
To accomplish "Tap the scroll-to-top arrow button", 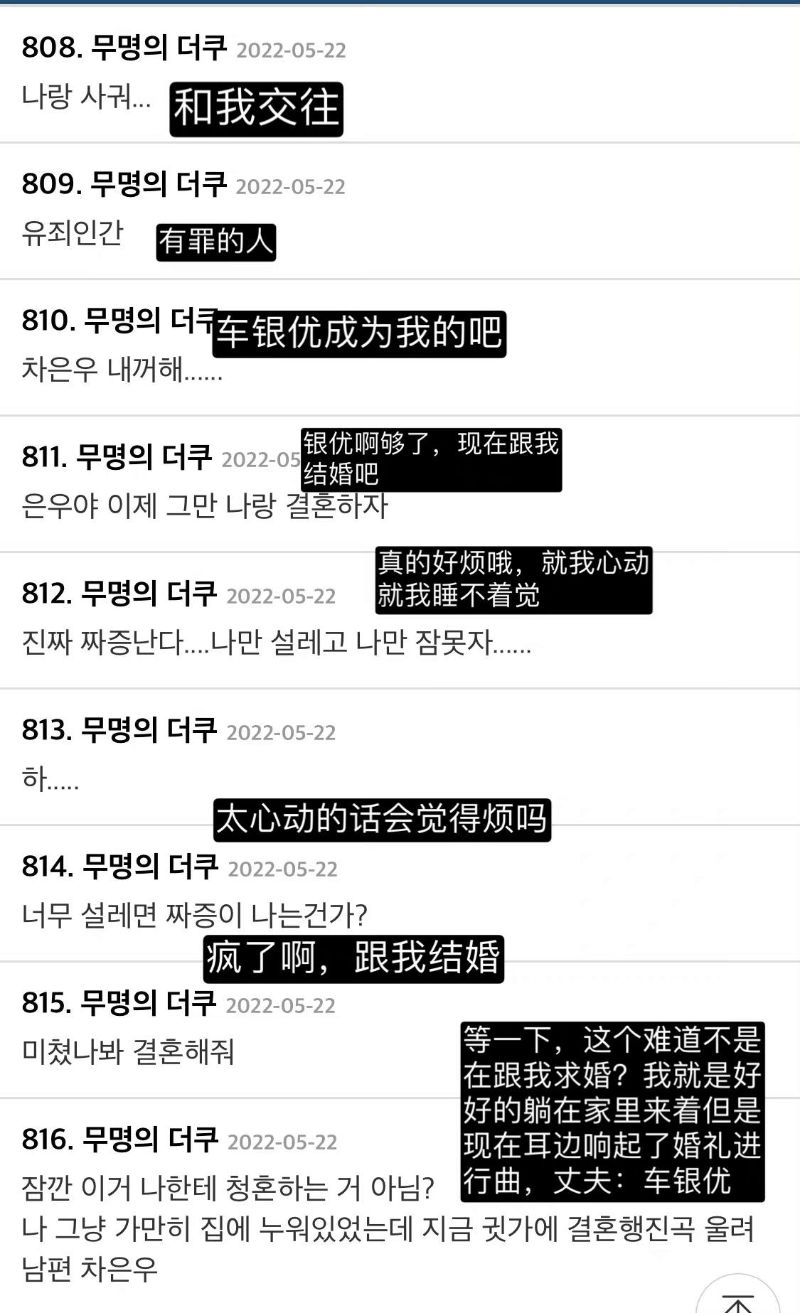I will (738, 1296).
